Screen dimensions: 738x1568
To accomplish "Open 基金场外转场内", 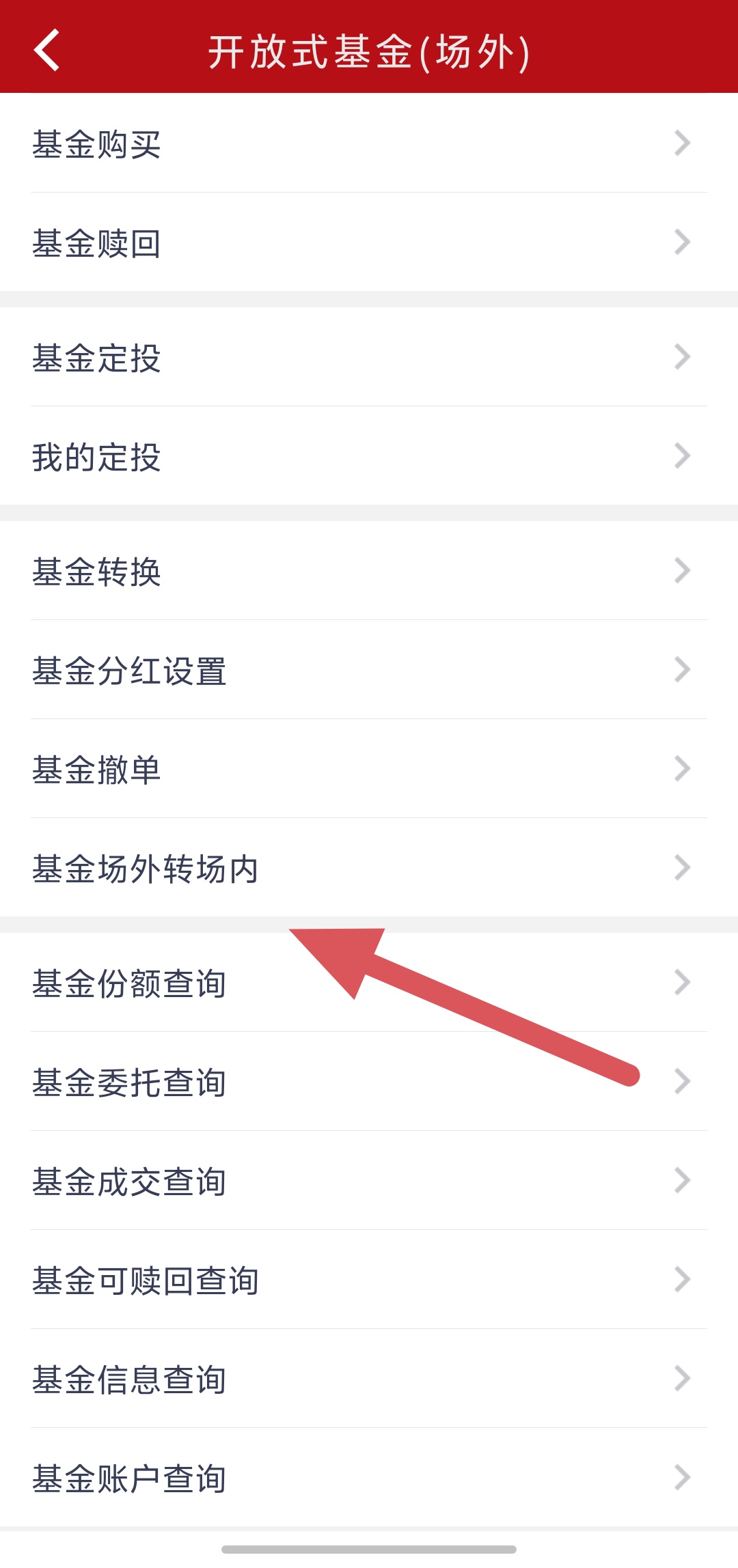I will [x=369, y=869].
